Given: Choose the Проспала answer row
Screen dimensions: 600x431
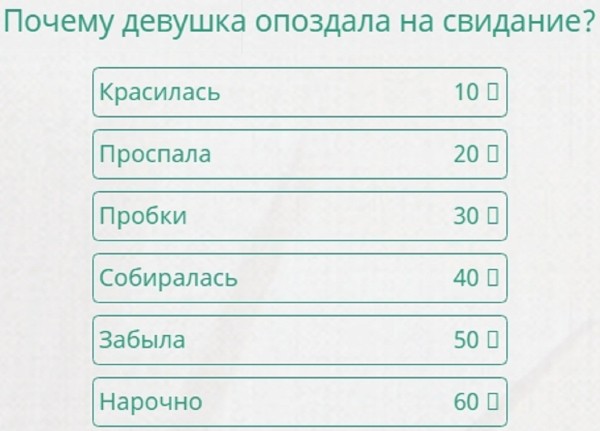Looking at the screenshot, I should [300, 155].
